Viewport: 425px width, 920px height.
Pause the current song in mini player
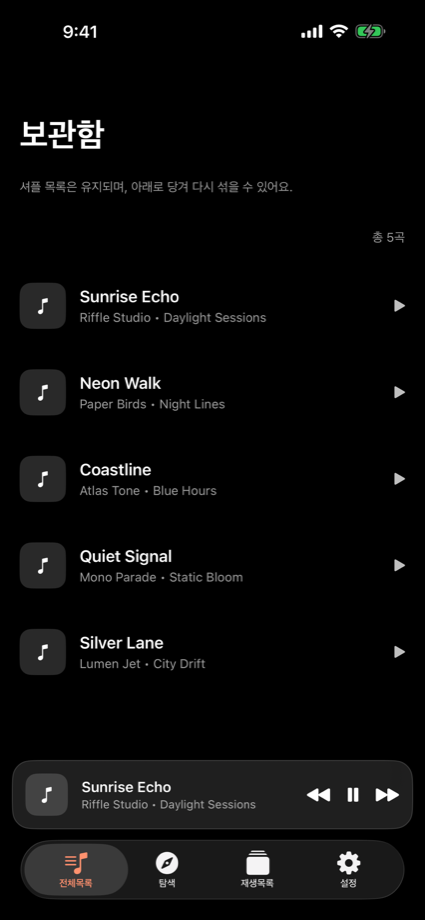353,795
